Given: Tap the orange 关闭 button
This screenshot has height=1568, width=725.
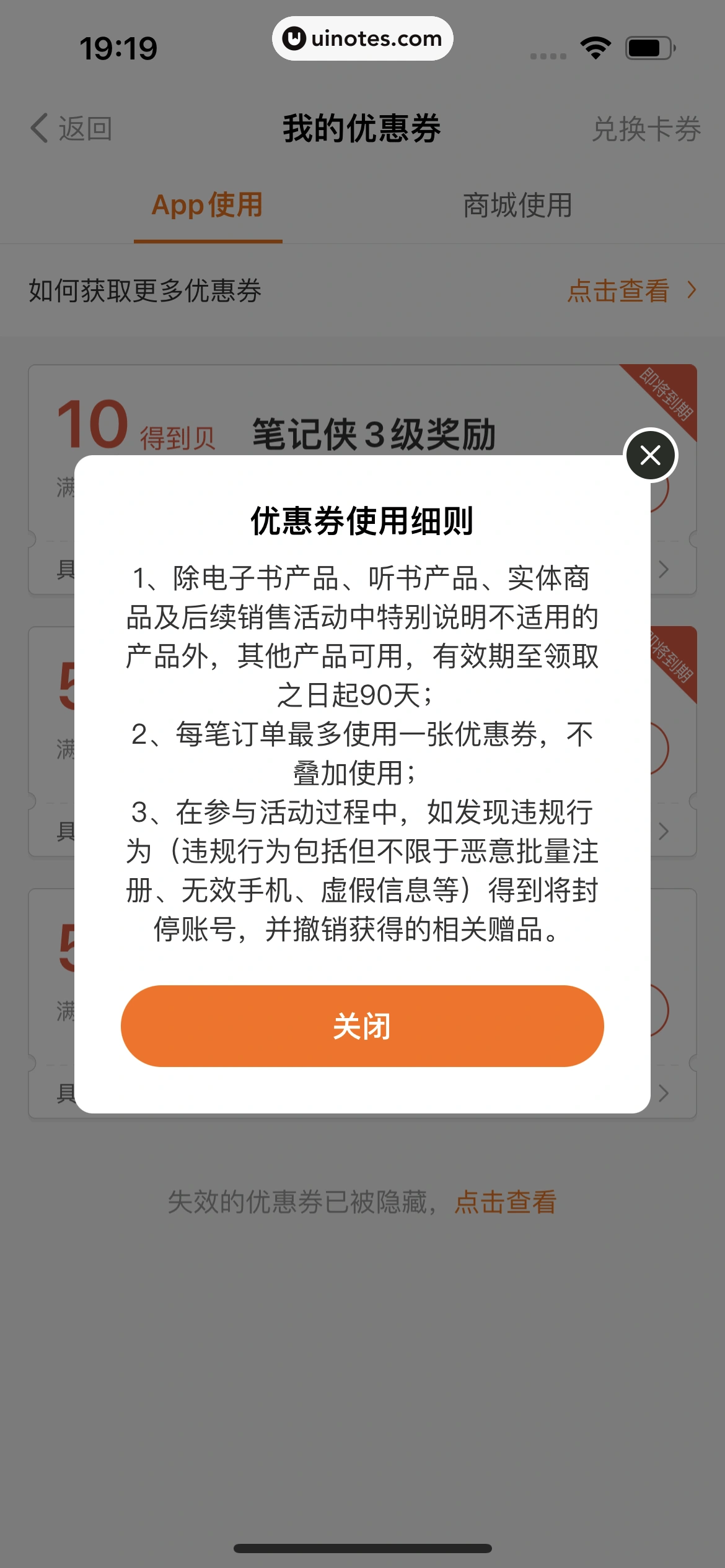Looking at the screenshot, I should click(x=362, y=1026).
